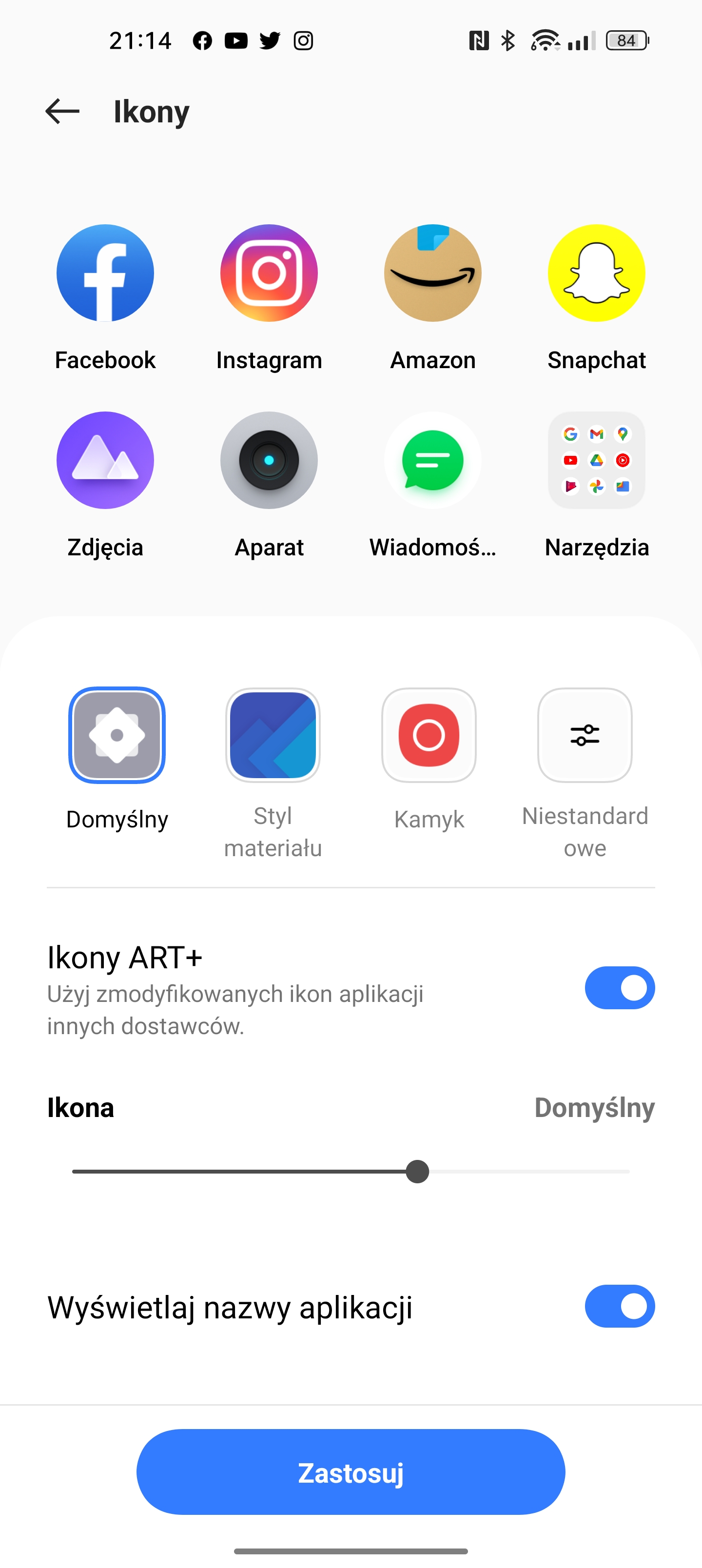Apply changes with the Zastosuj button
The width and height of the screenshot is (702, 1568).
(351, 1472)
